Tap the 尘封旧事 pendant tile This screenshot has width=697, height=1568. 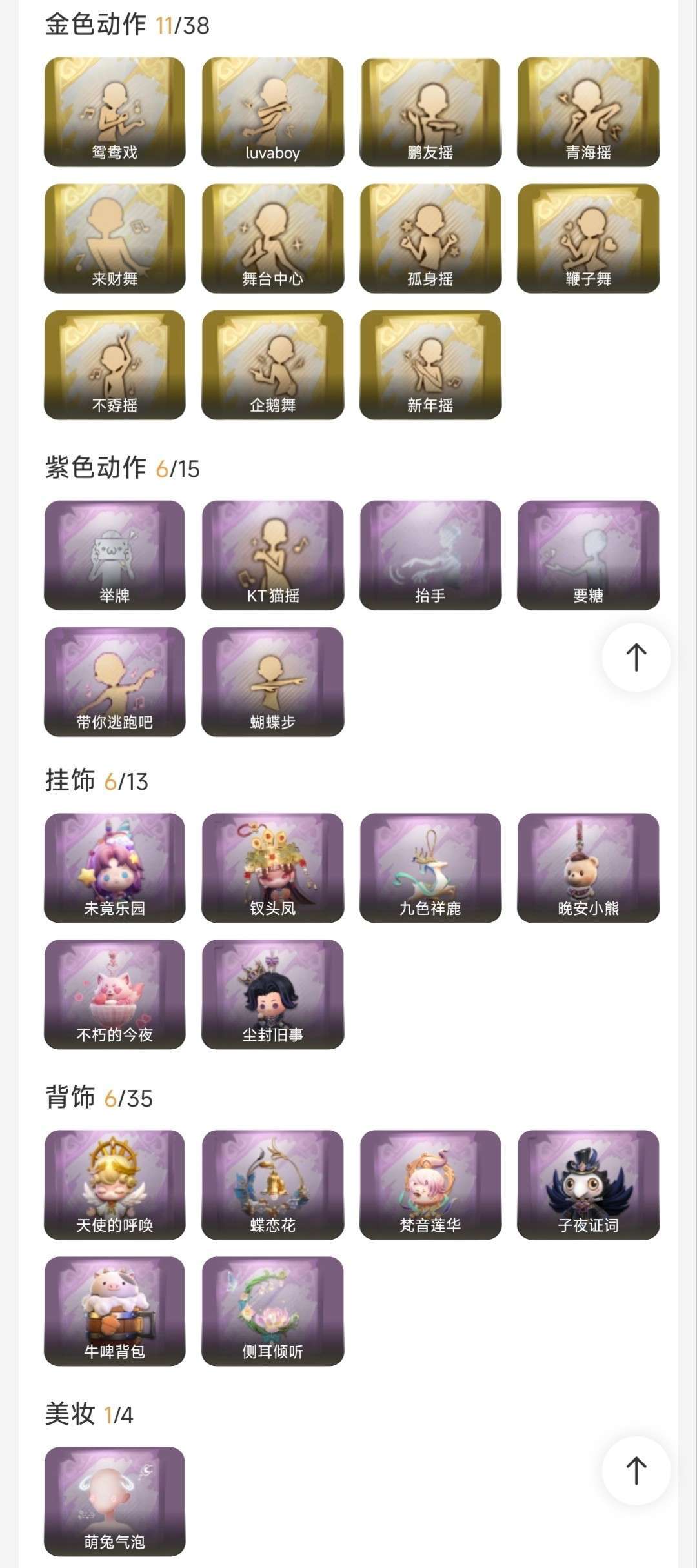coord(272,994)
